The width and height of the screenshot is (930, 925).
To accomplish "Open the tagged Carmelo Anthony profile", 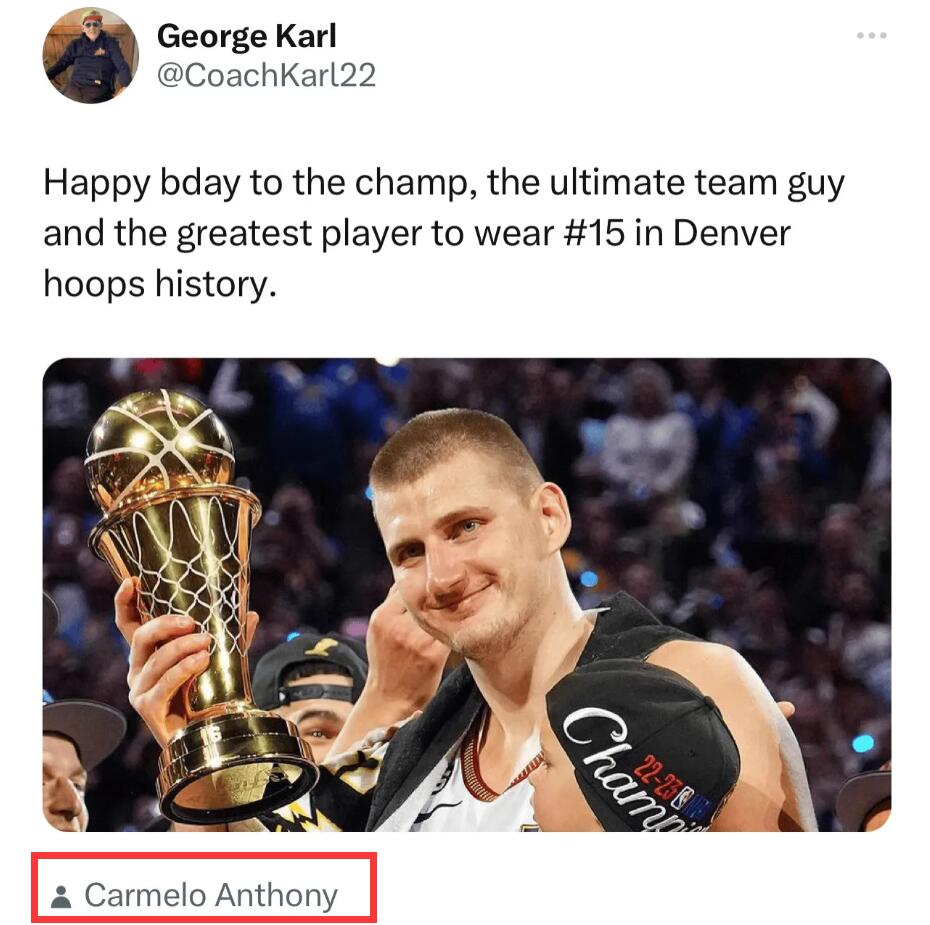I will click(x=210, y=895).
